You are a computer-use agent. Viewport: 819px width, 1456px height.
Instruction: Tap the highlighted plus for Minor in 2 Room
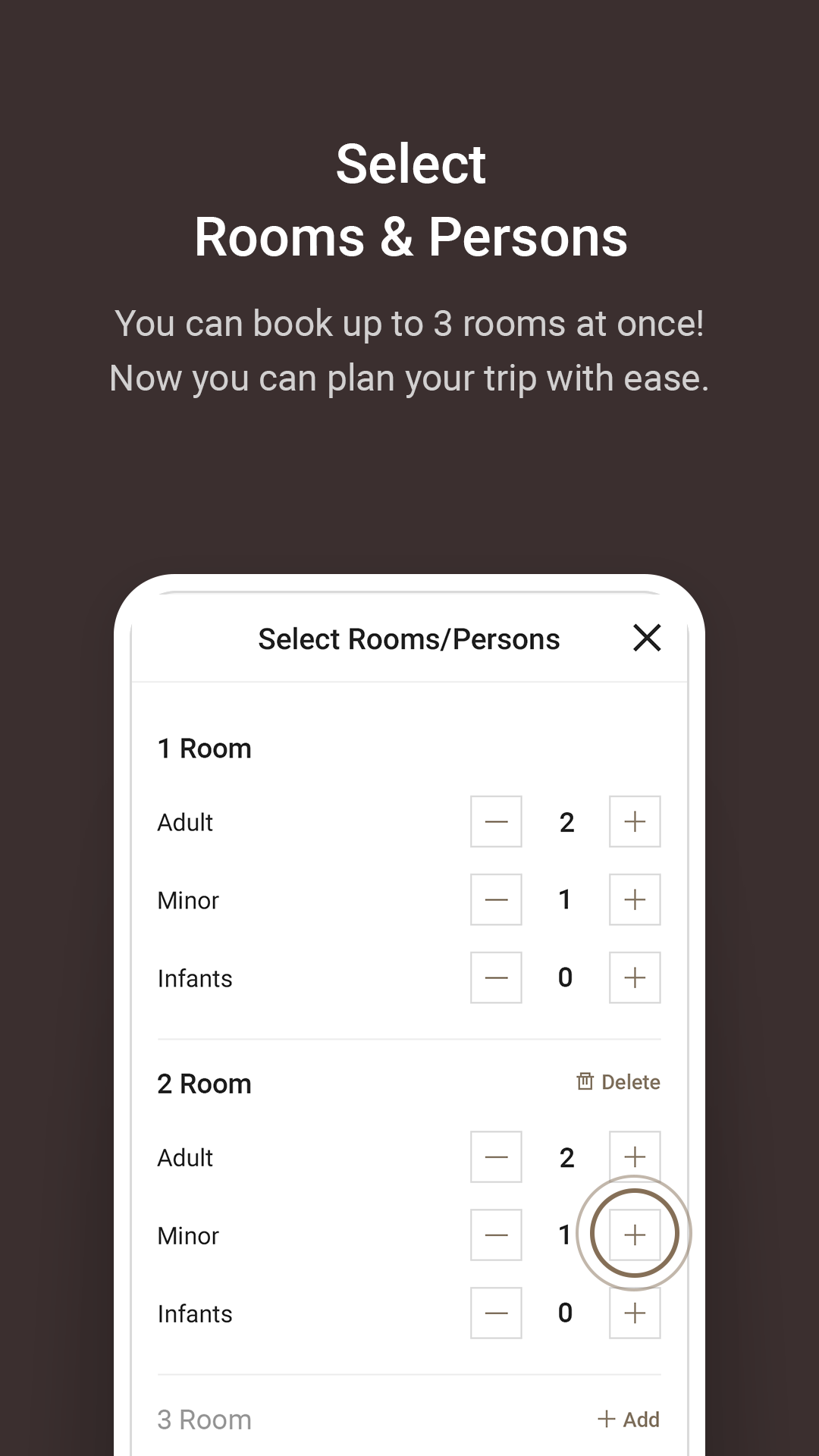634,1235
